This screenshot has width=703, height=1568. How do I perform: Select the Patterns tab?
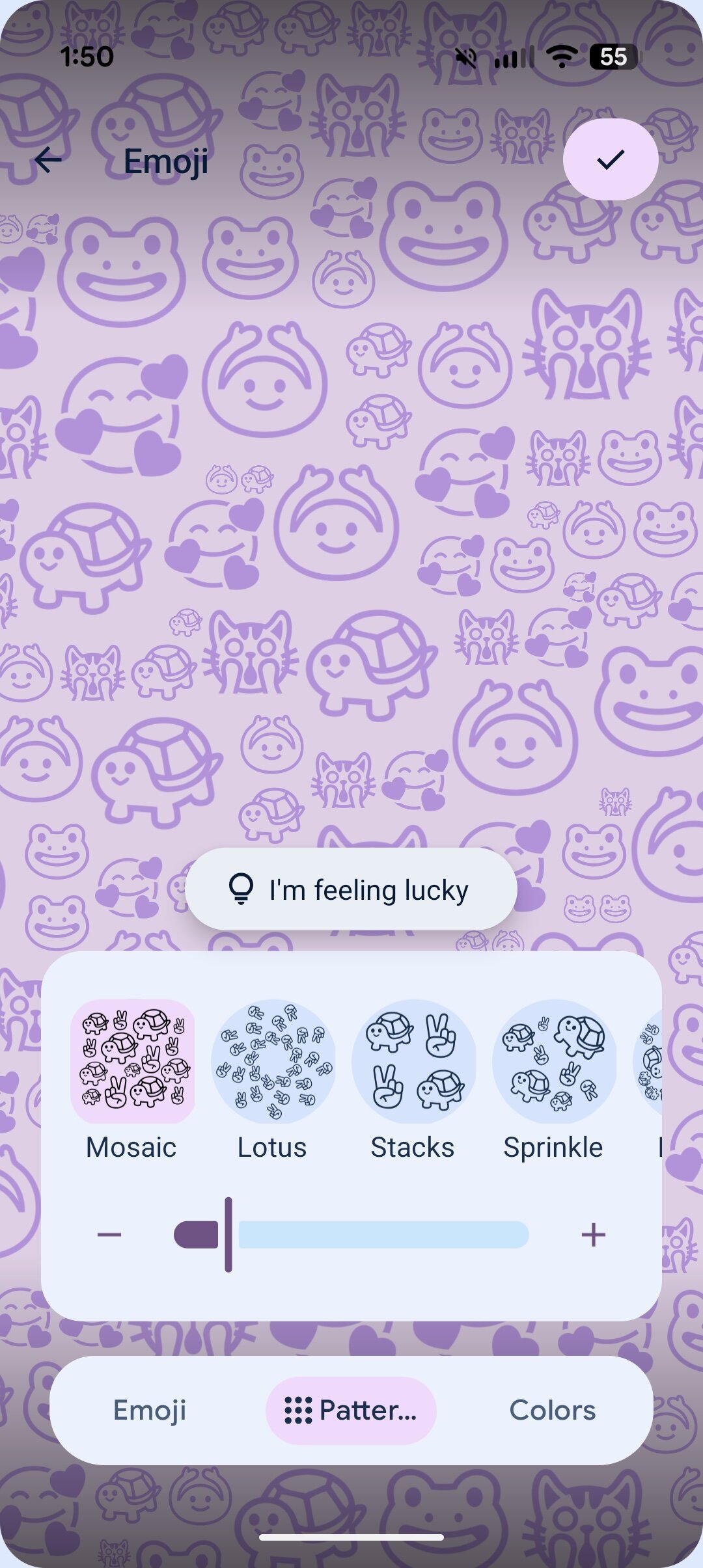pyautogui.click(x=351, y=1411)
